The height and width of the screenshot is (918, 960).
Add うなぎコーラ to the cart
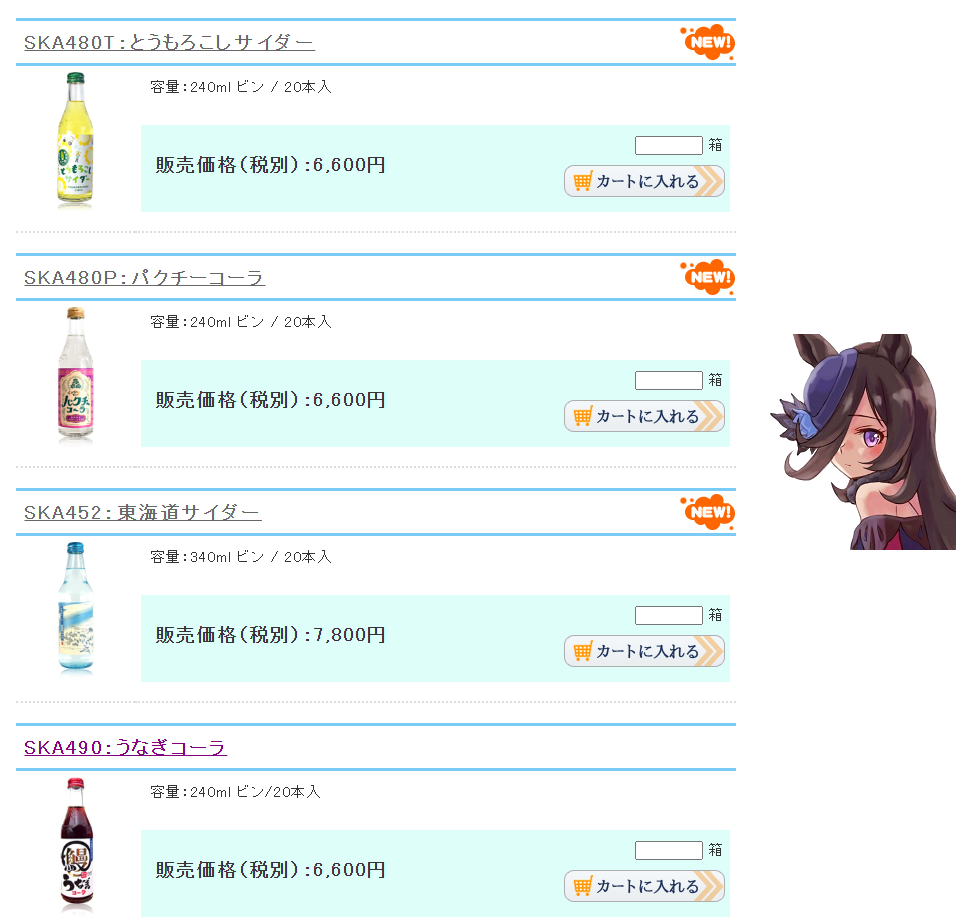[644, 887]
